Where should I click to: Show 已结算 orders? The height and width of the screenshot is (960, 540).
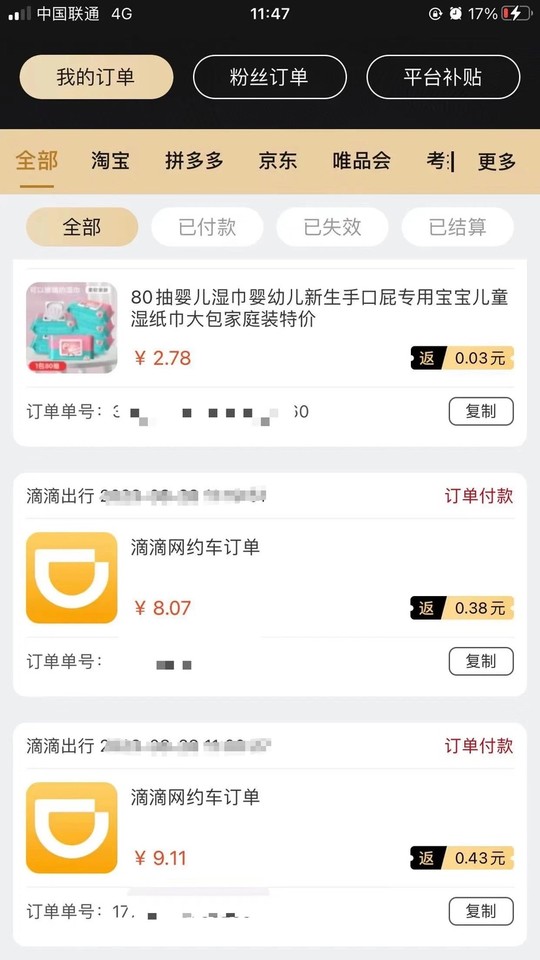coord(457,227)
